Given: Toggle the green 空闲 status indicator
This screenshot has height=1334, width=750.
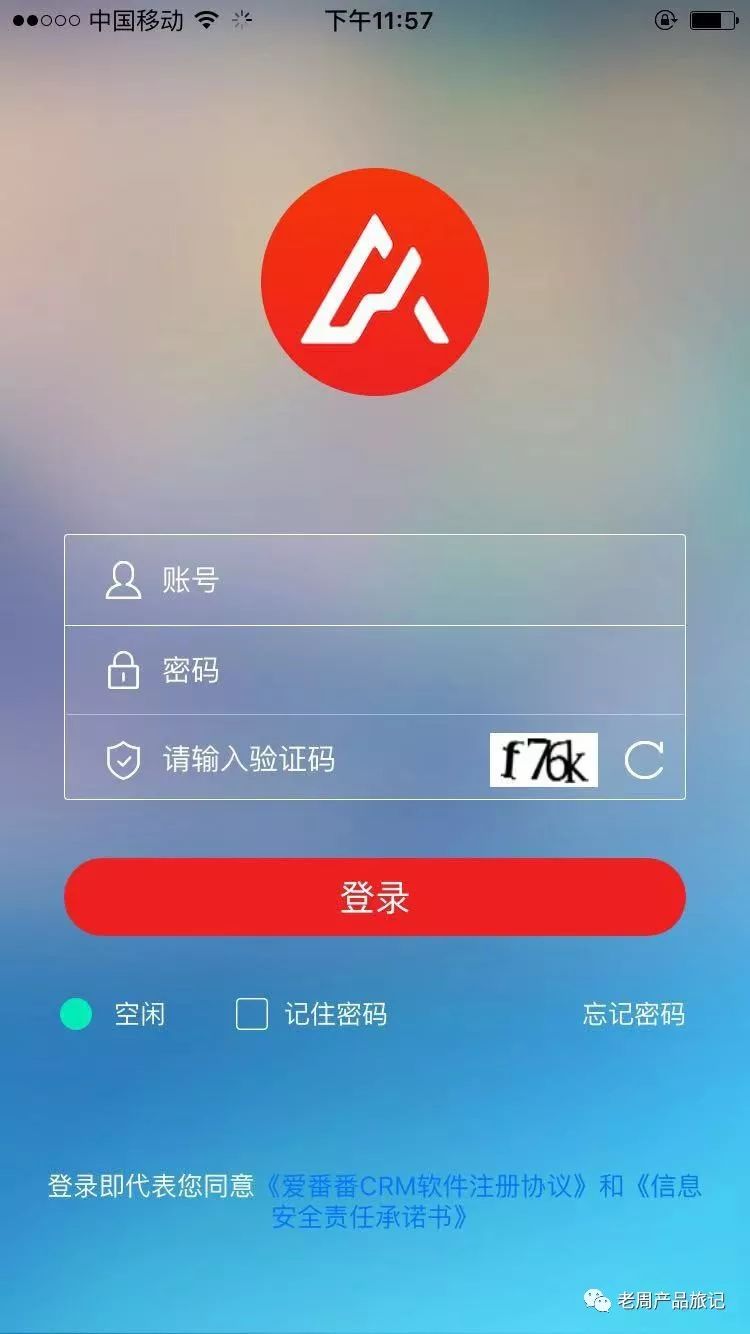Looking at the screenshot, I should pyautogui.click(x=76, y=1014).
